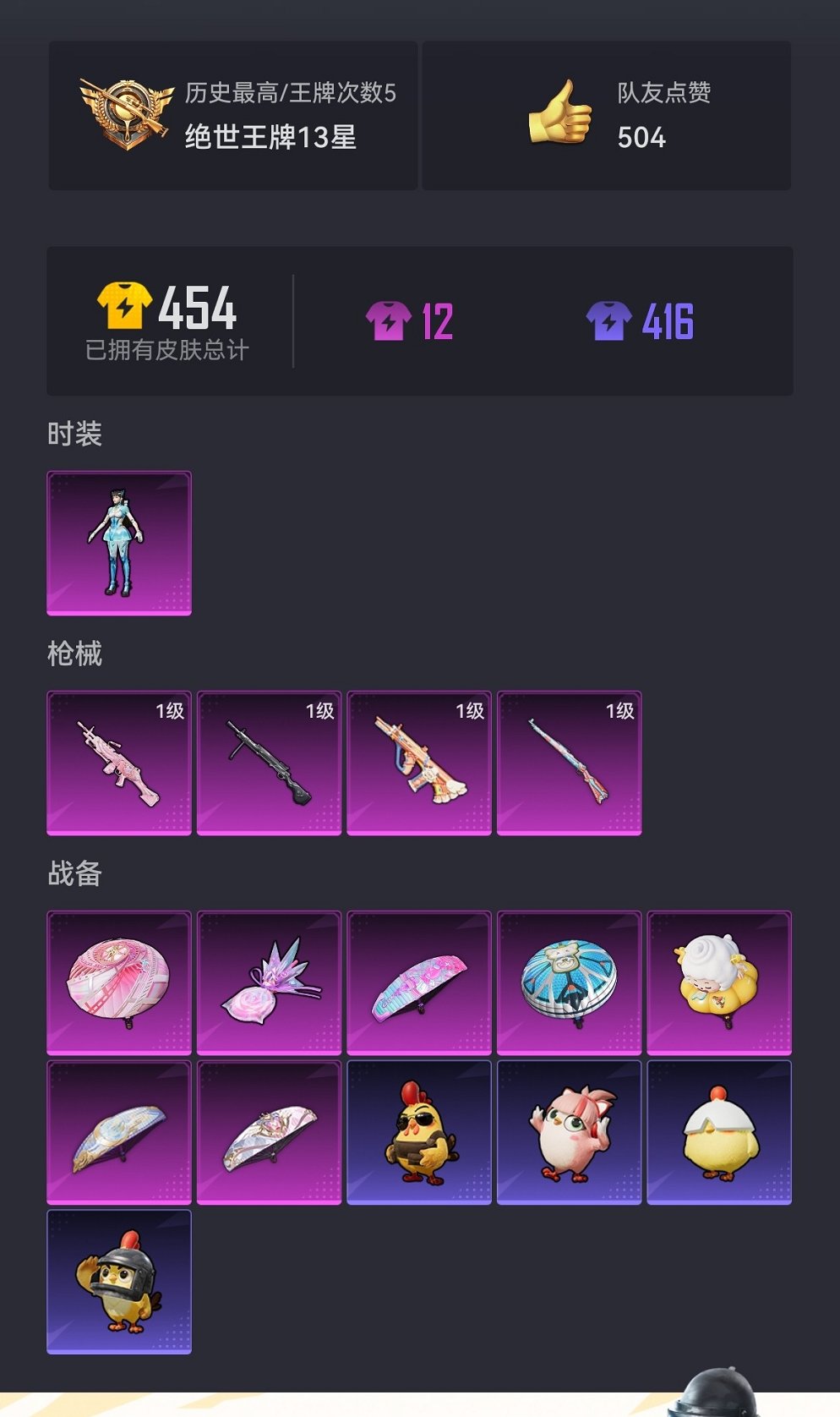Open the 时装 fashion outfit card
The width and height of the screenshot is (840, 1417).
119,543
